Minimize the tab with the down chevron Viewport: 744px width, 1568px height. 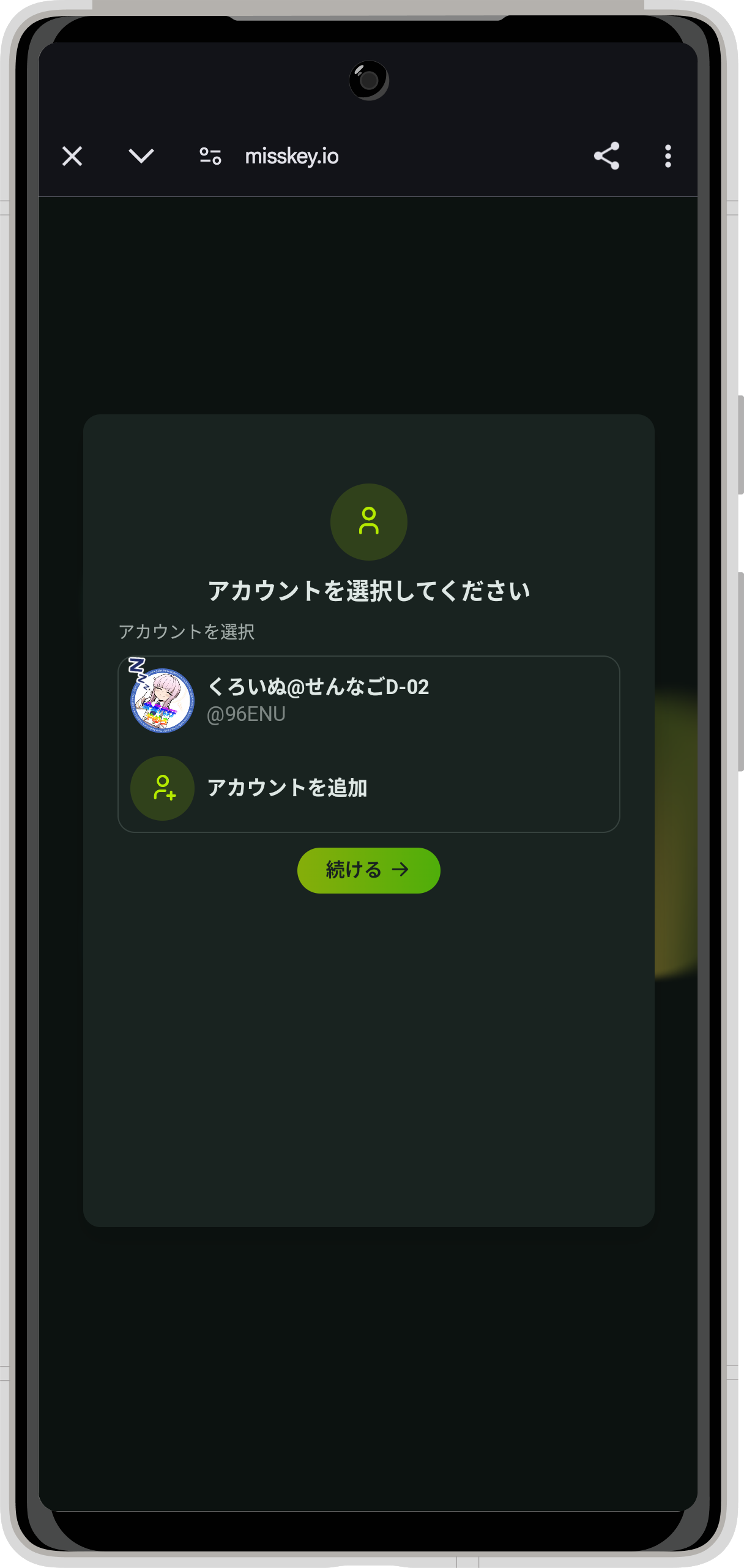141,156
